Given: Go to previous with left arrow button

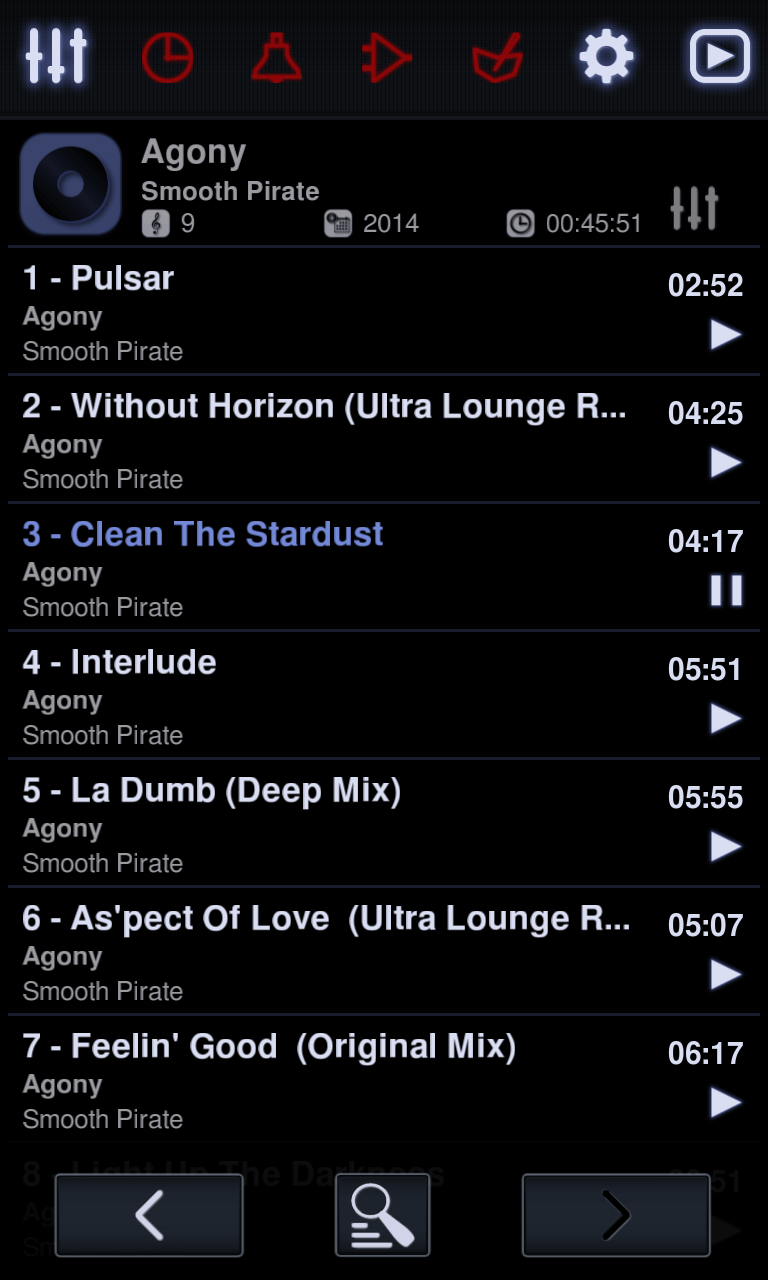Looking at the screenshot, I should pos(149,1215).
